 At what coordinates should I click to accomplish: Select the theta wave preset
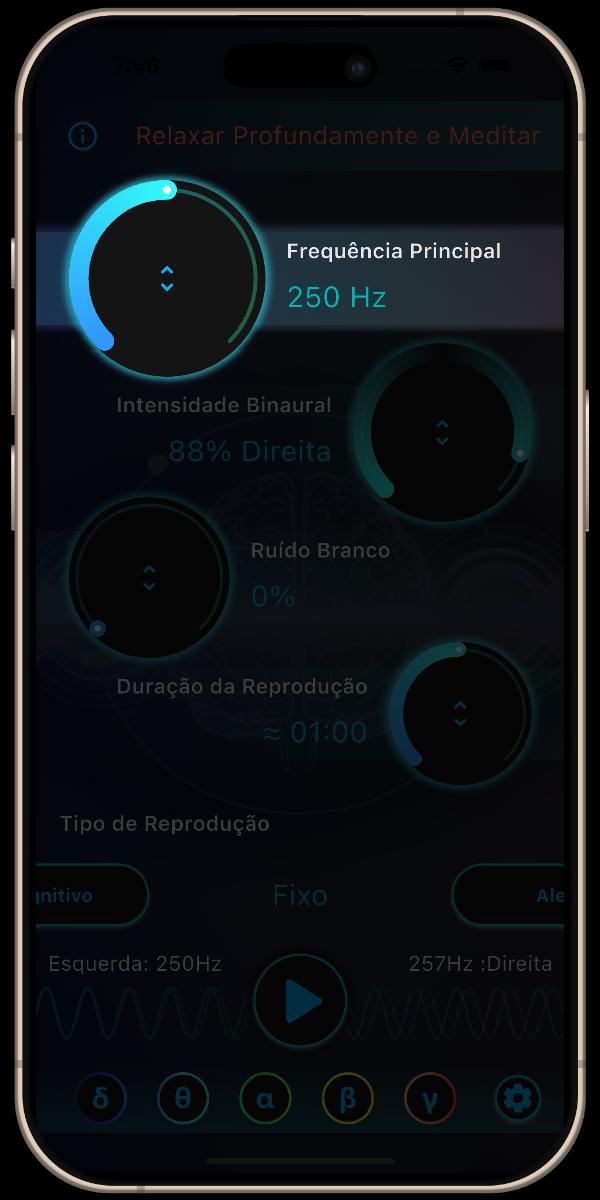coord(183,1099)
